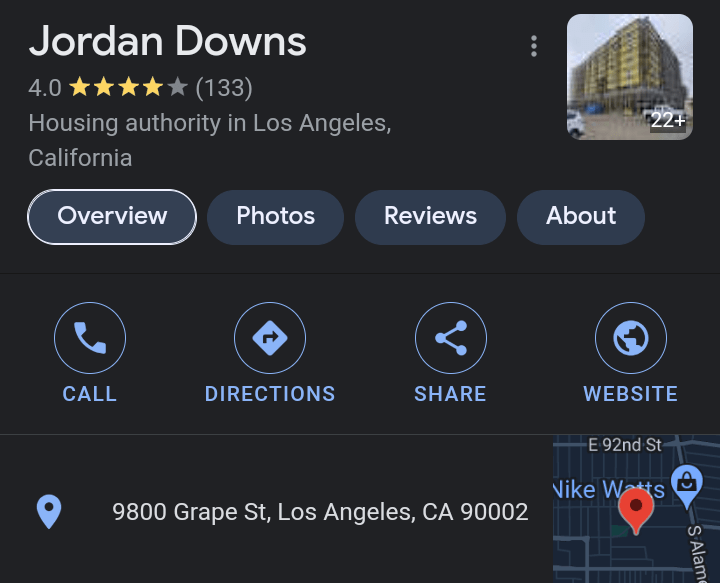Screen dimensions: 720x583
Task: Open the 9800 Grape St address row
Action: point(320,512)
